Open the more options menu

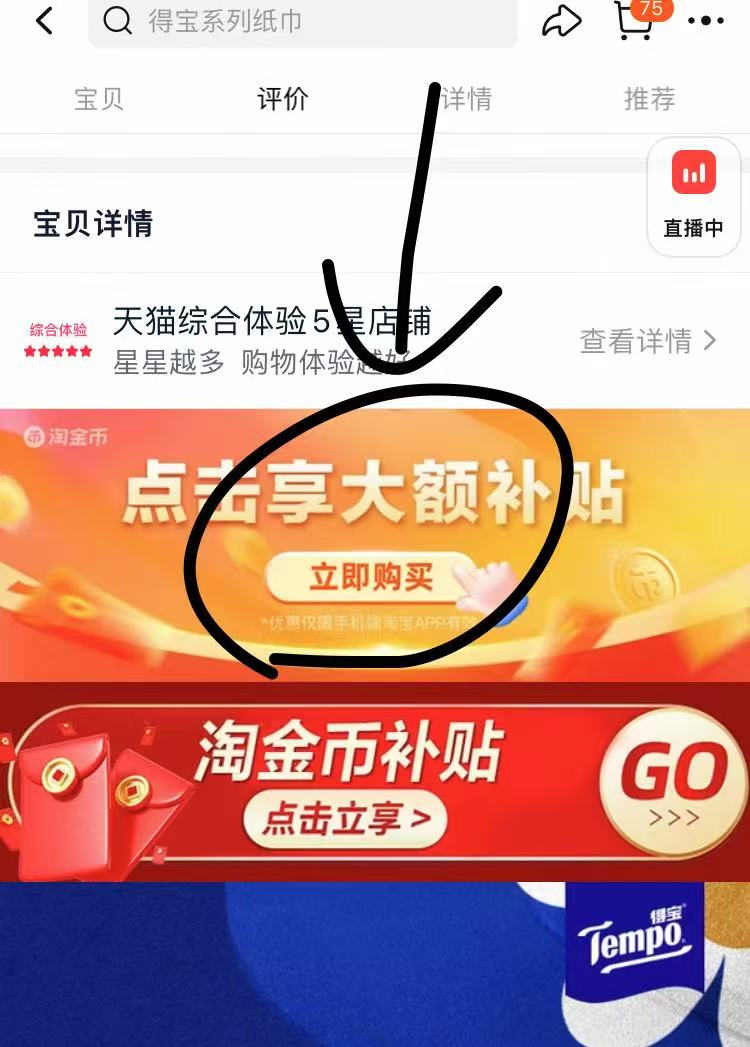[706, 21]
